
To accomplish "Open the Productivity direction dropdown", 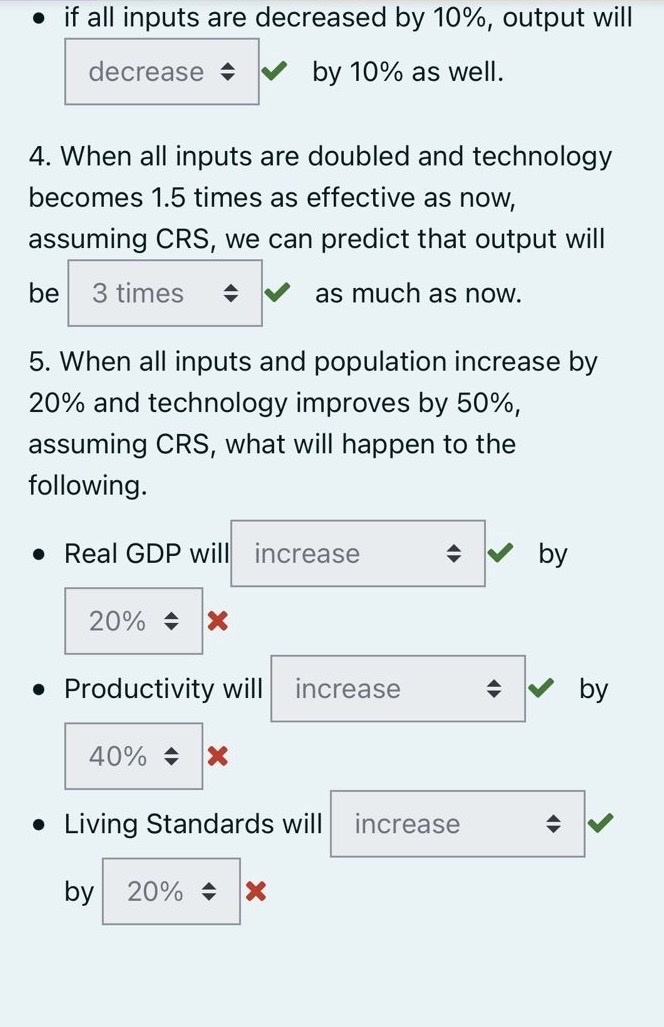I will (398, 688).
